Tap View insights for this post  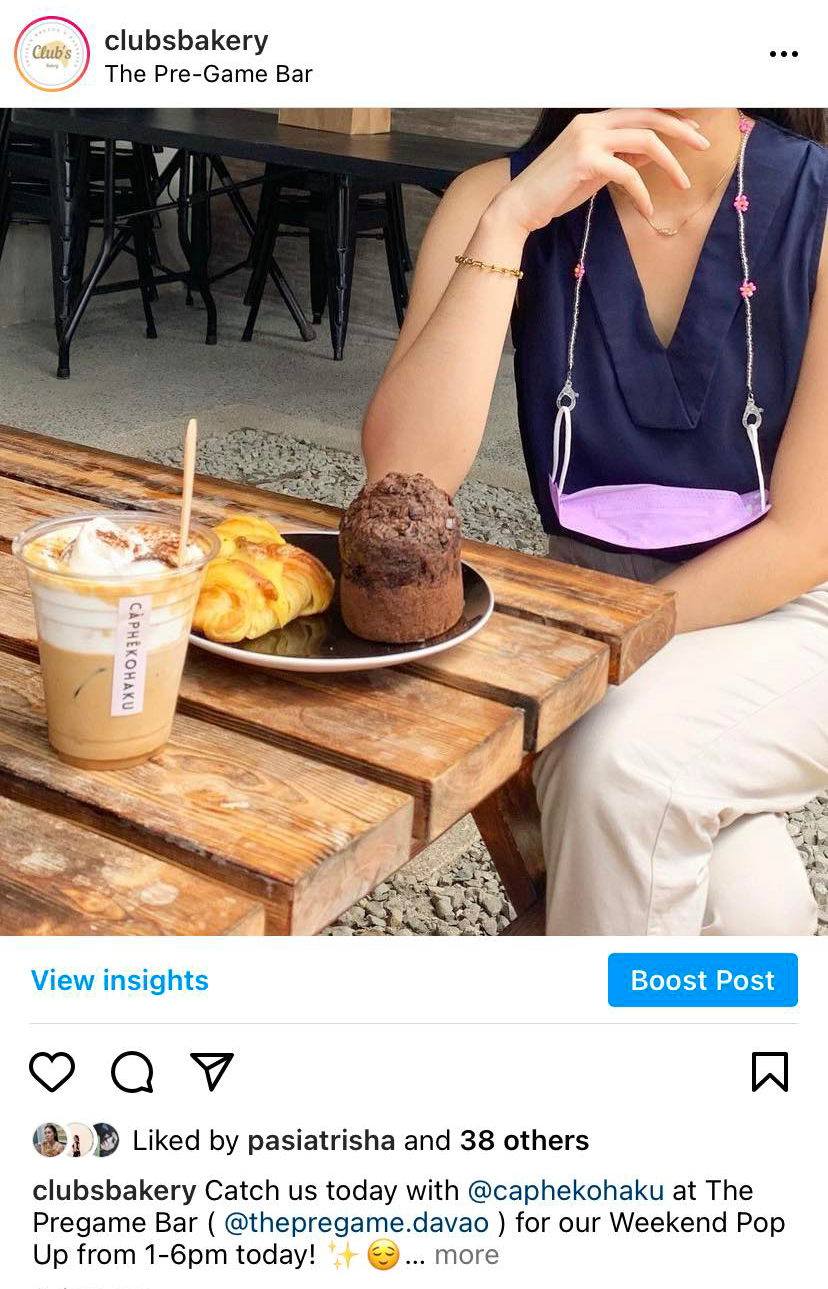click(120, 980)
